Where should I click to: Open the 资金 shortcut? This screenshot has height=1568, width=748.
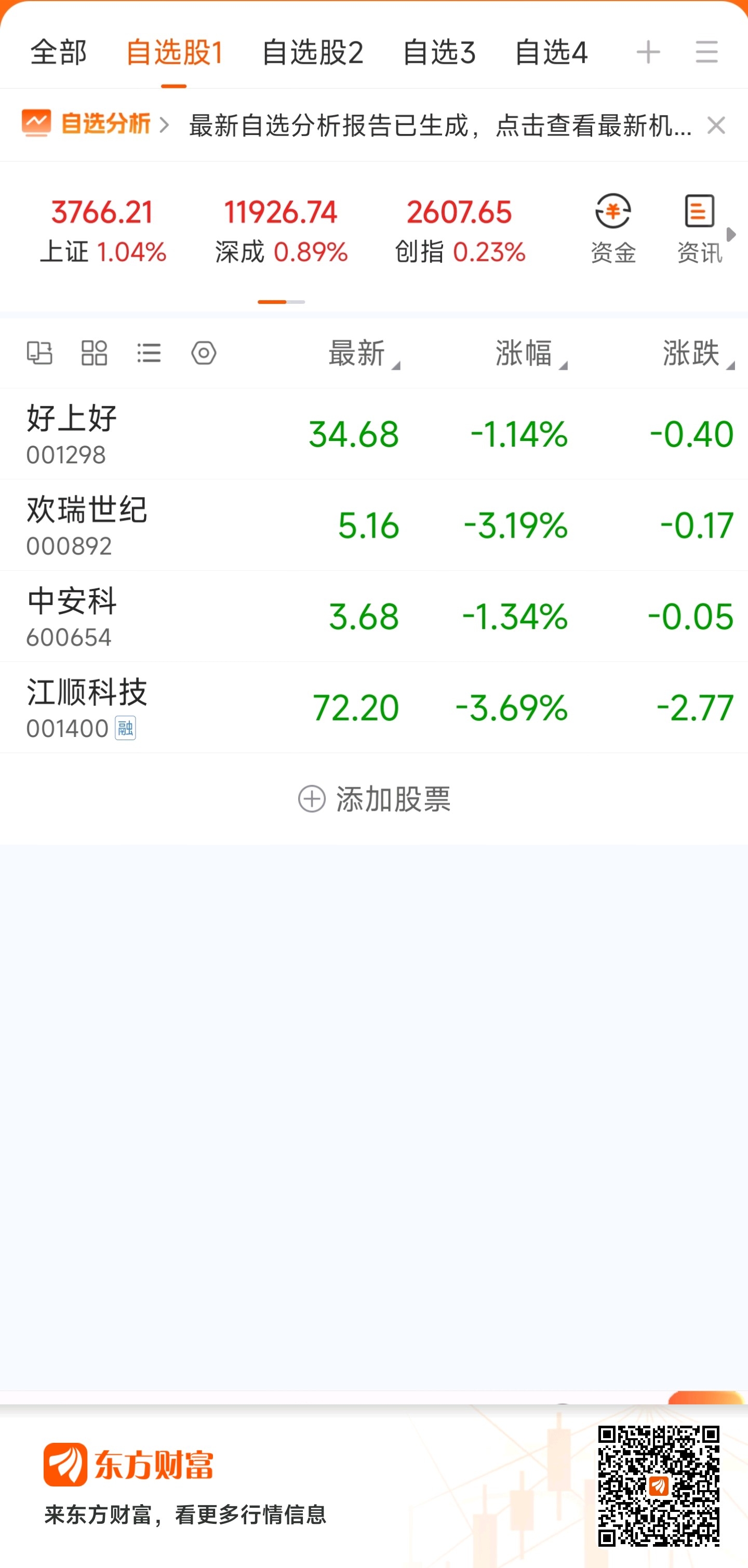coord(613,229)
